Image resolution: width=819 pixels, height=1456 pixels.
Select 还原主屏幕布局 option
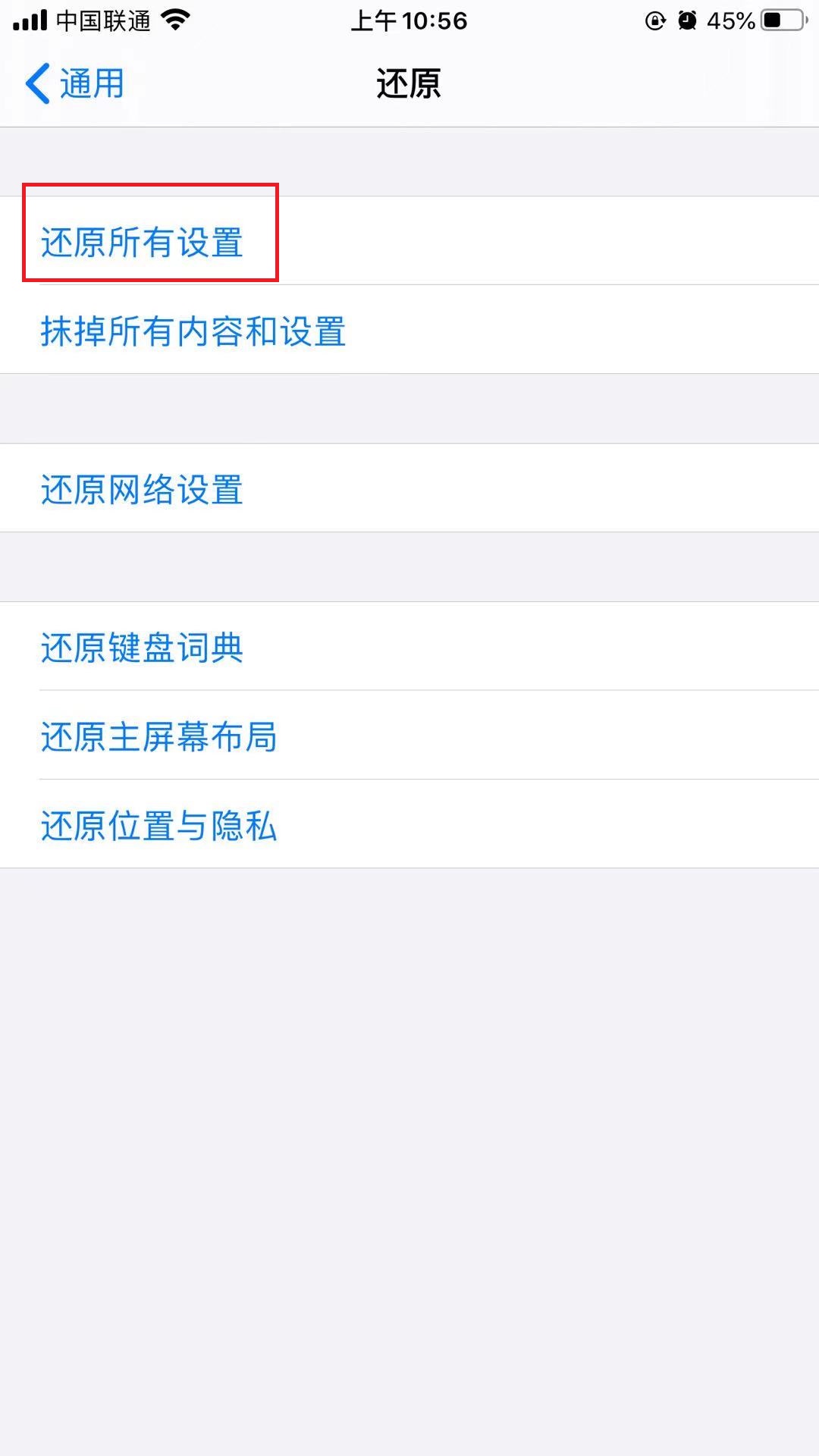coord(158,736)
